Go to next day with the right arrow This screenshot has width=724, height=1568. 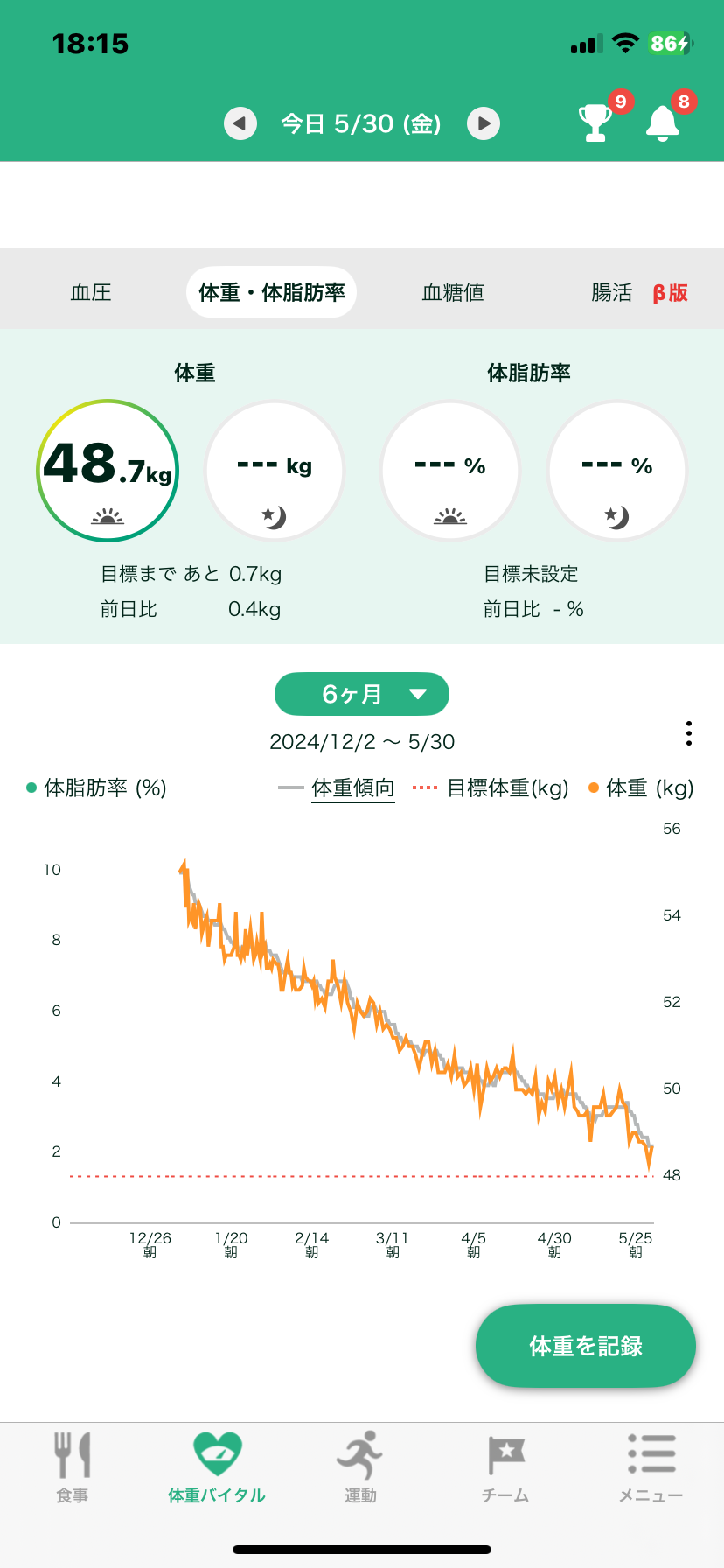click(x=483, y=123)
